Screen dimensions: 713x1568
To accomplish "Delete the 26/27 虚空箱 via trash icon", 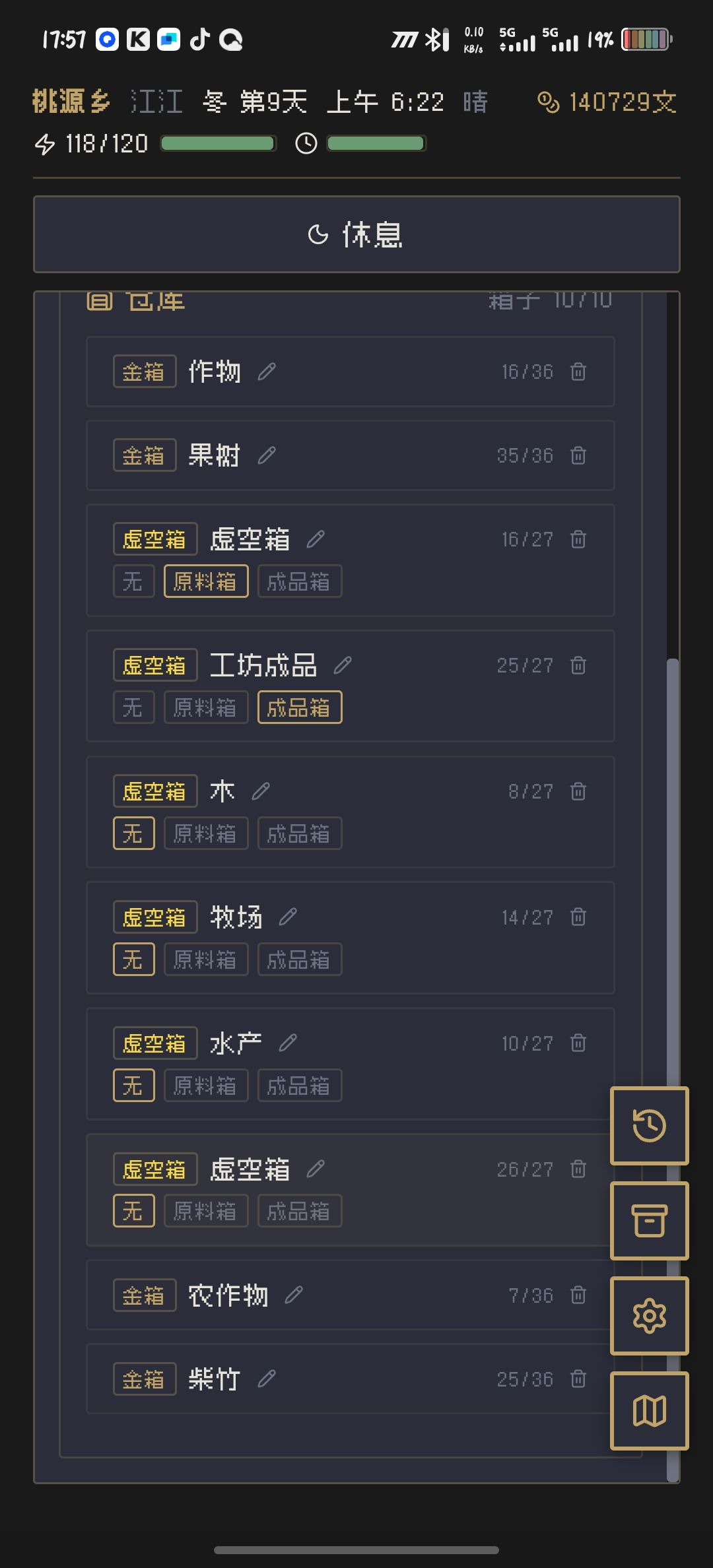I will point(578,1169).
